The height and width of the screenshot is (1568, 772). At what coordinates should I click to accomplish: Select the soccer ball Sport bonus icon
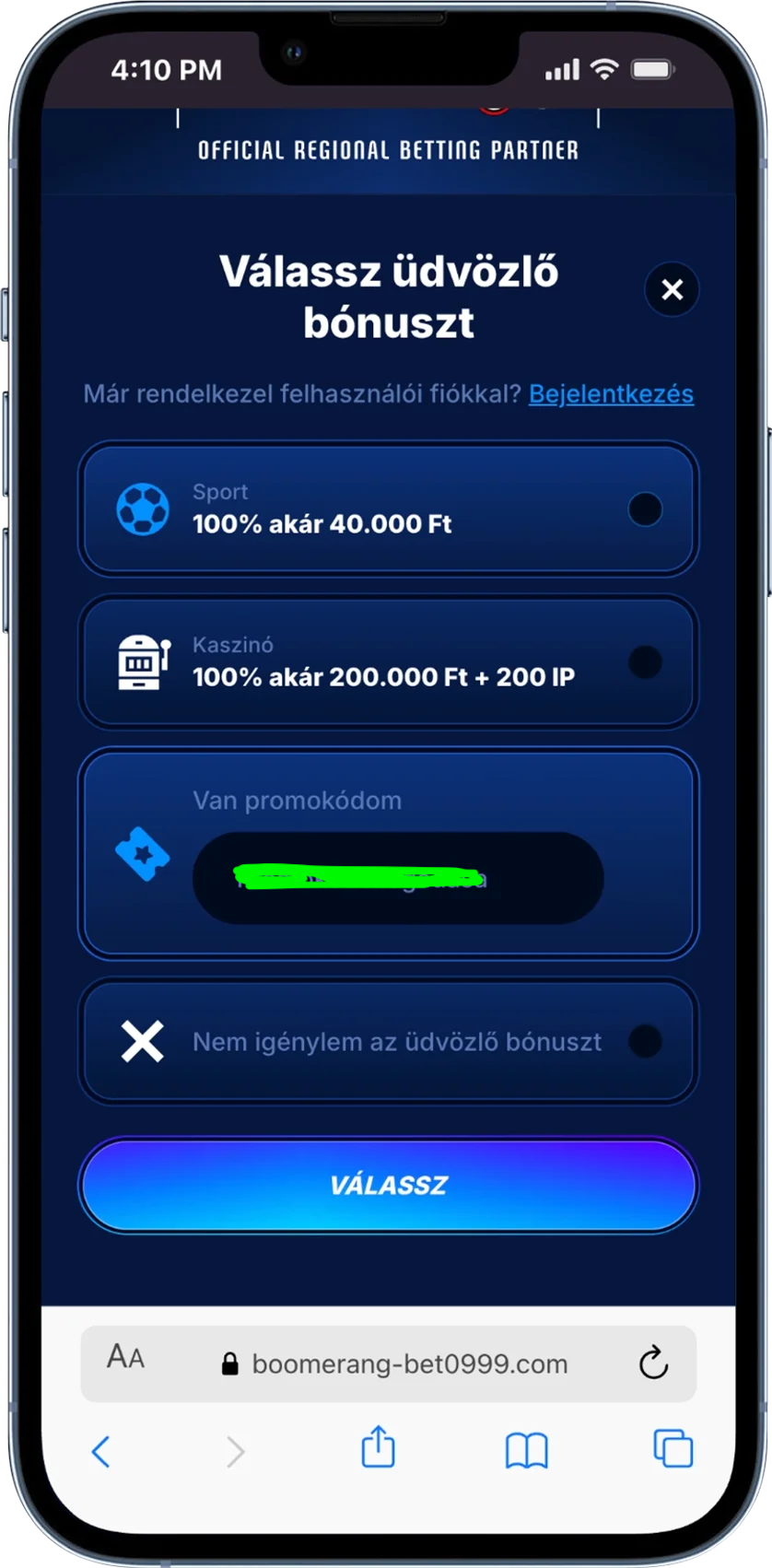pyautogui.click(x=143, y=508)
